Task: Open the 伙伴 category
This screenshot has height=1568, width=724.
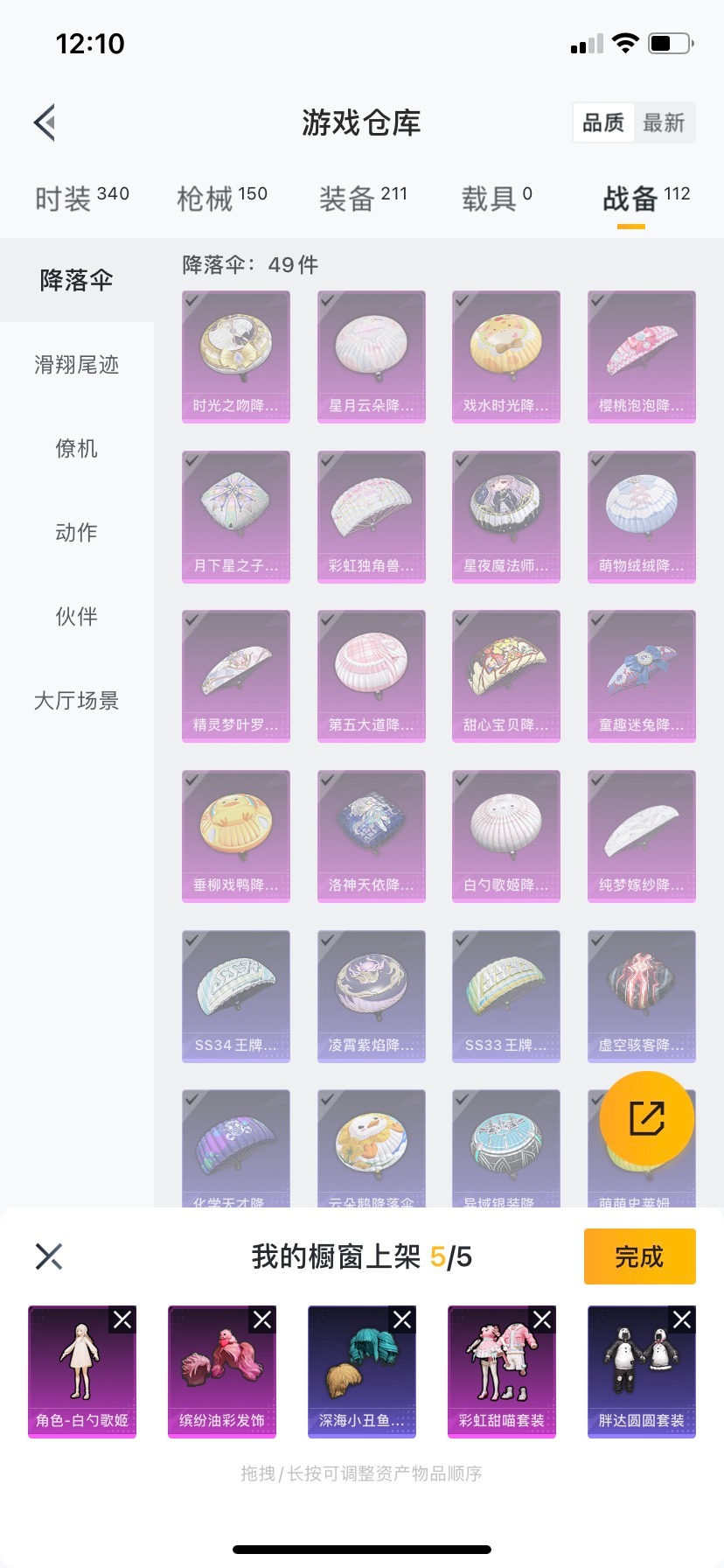Action: coord(77,617)
